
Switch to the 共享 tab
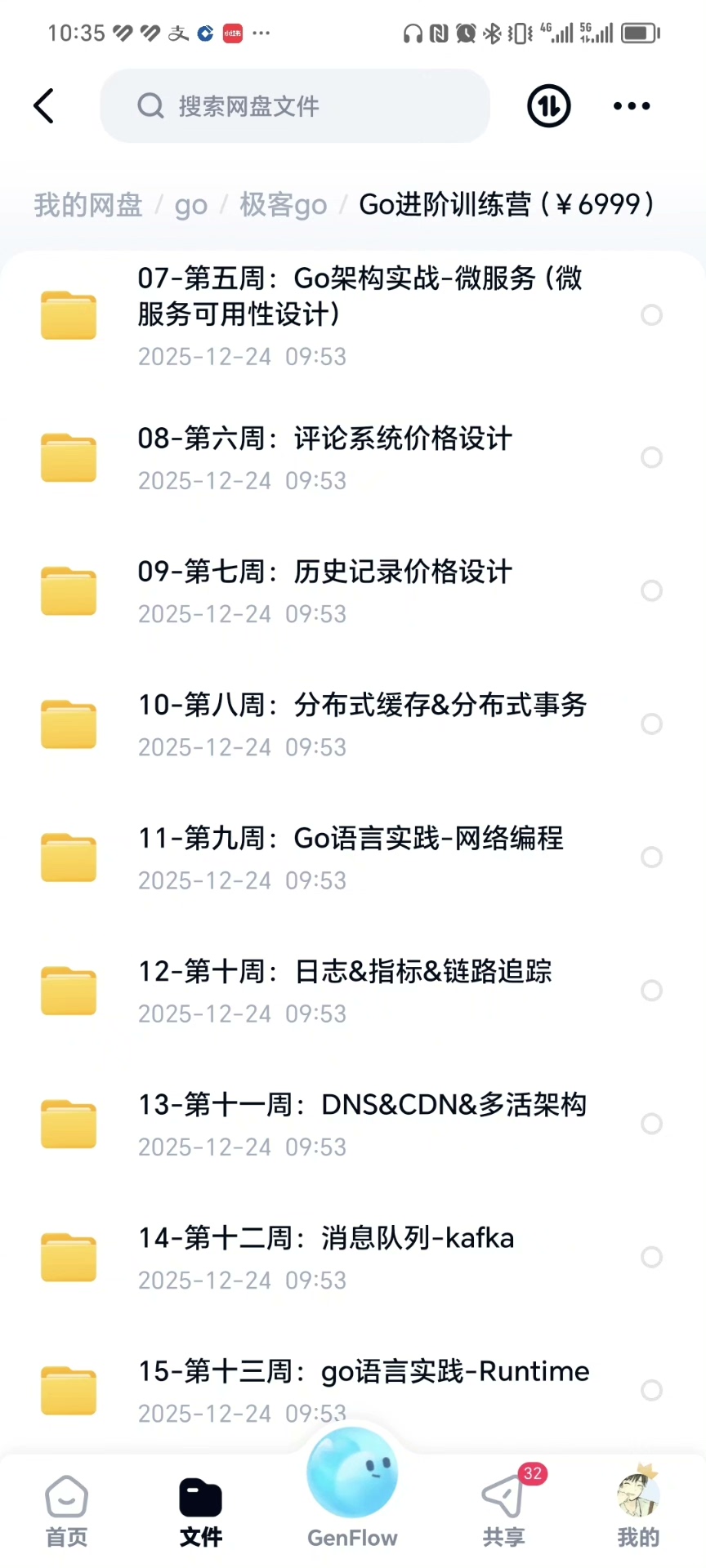(503, 1511)
